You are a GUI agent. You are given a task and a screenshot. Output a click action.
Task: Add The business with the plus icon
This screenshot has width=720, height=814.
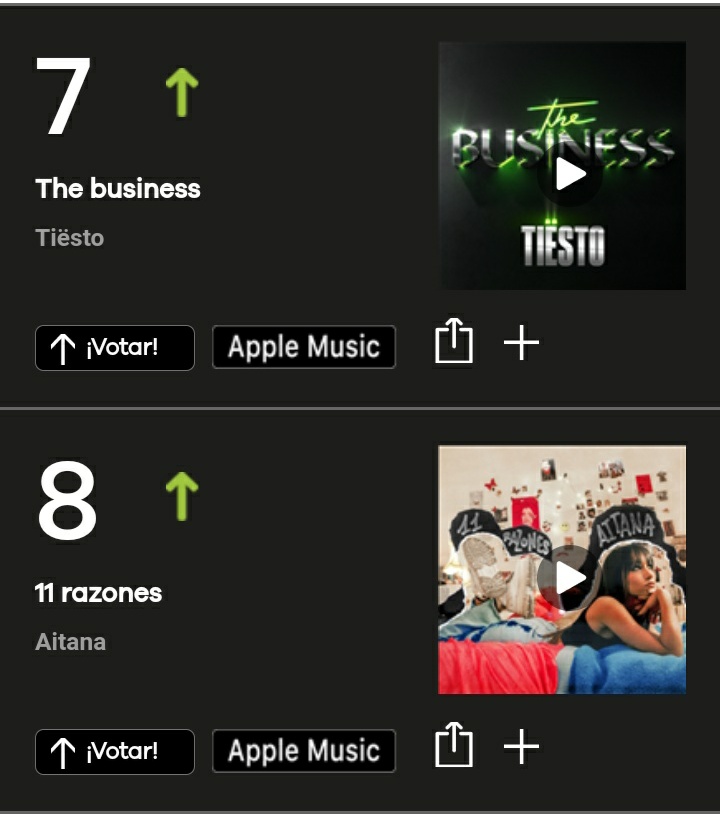pos(521,343)
